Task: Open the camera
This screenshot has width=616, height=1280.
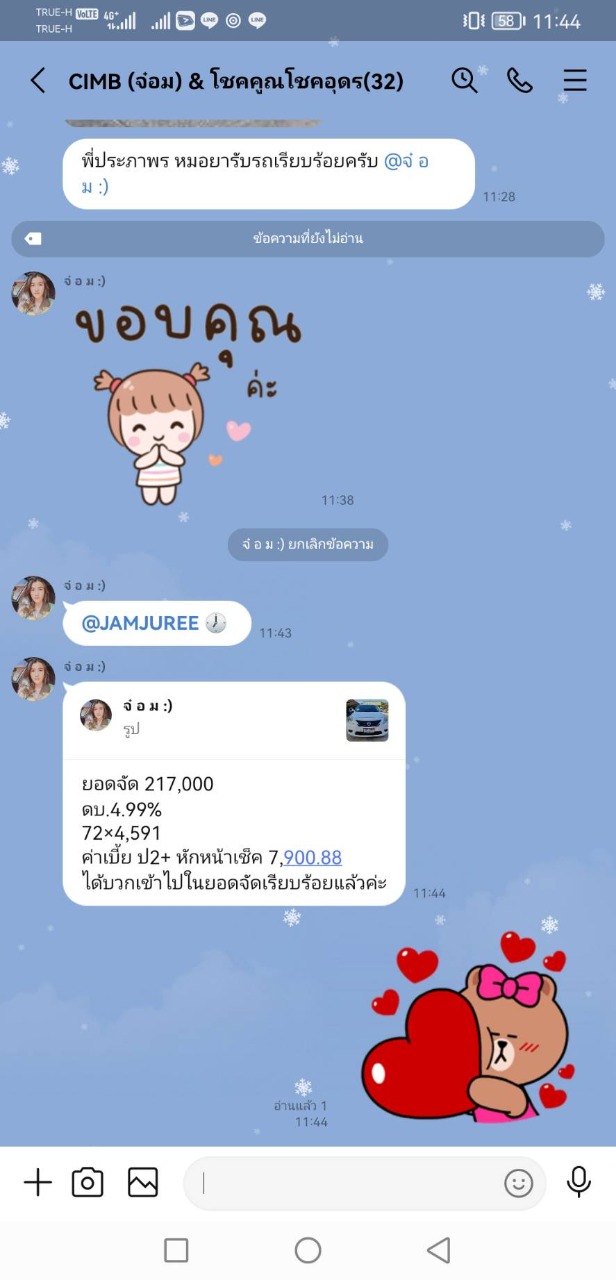Action: [x=88, y=1183]
